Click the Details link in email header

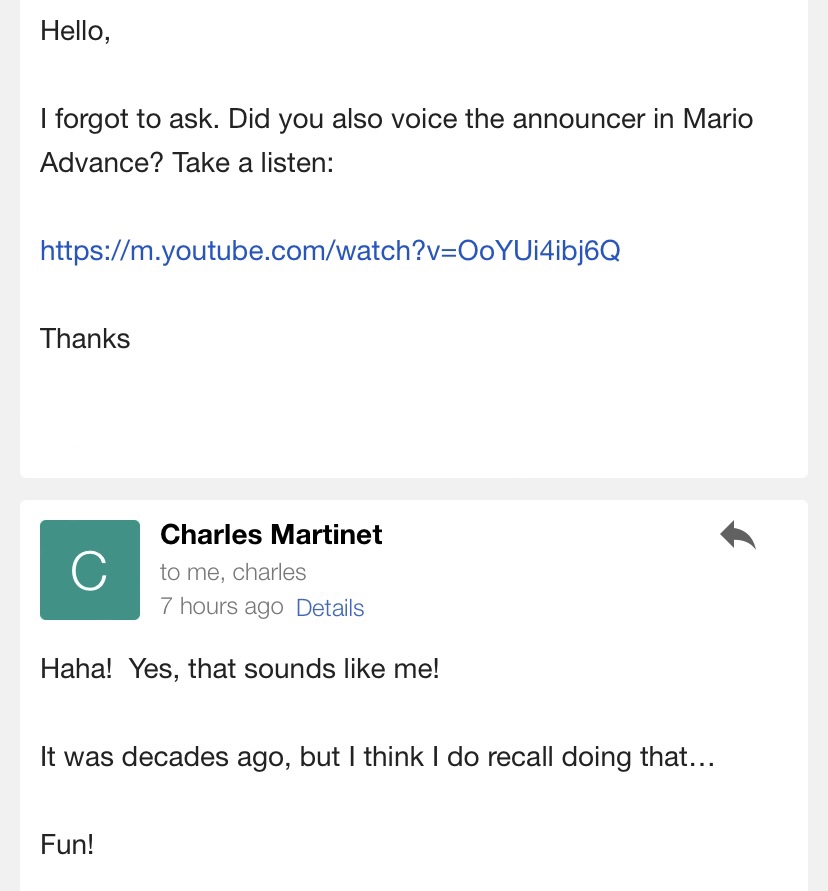point(330,607)
